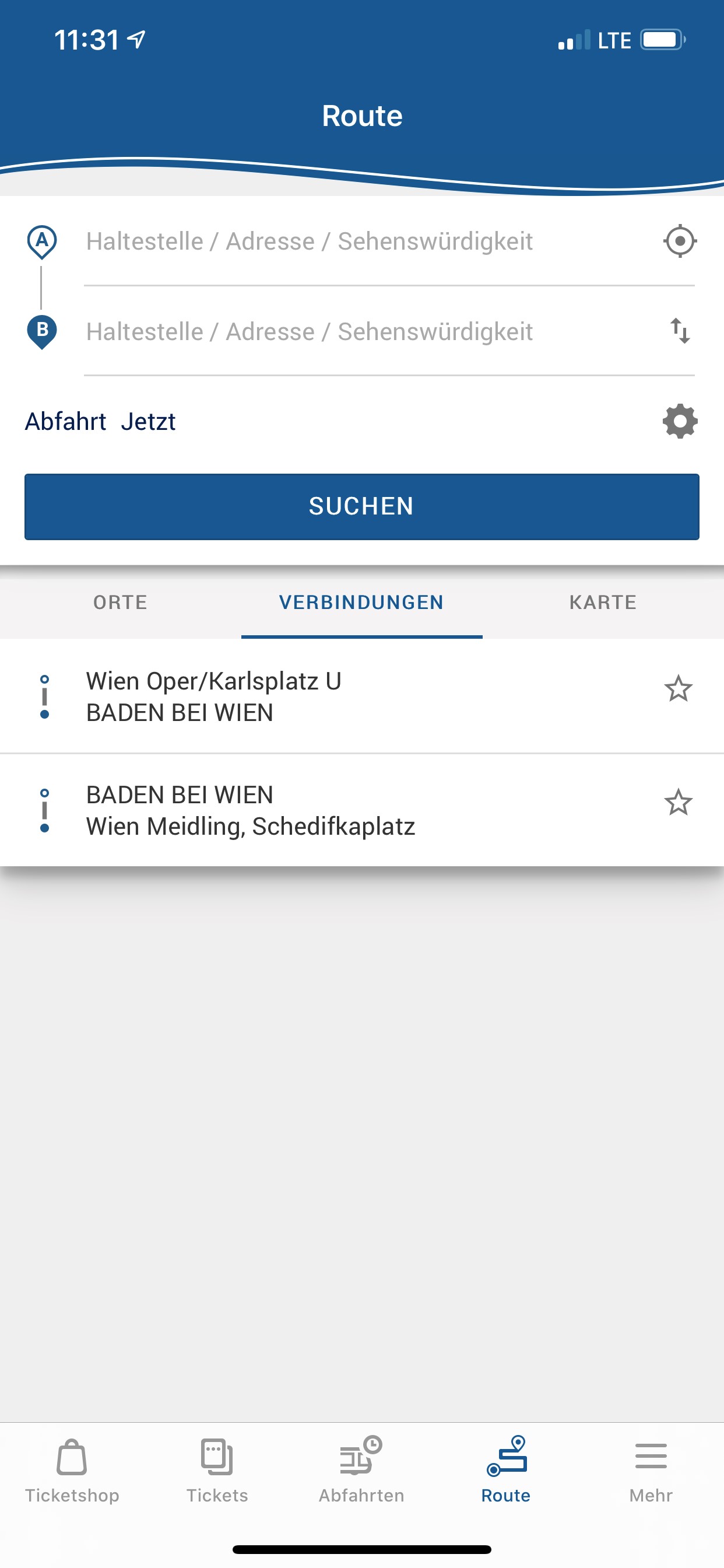Select the Tickets icon in the navigation
The height and width of the screenshot is (1568, 724).
coord(217,1467)
